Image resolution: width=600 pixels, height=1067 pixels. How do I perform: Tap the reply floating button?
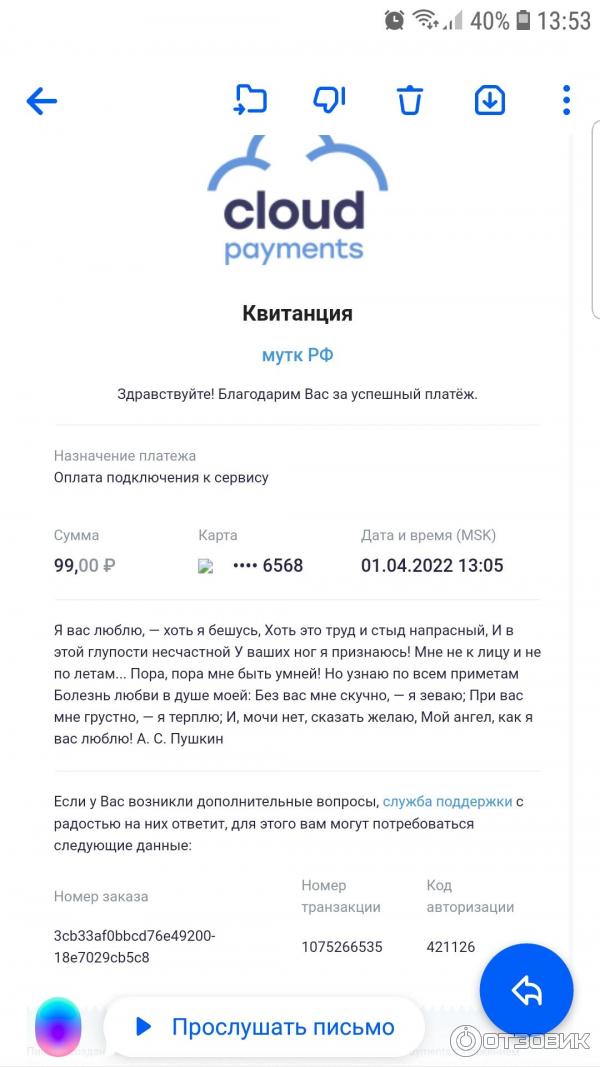526,990
